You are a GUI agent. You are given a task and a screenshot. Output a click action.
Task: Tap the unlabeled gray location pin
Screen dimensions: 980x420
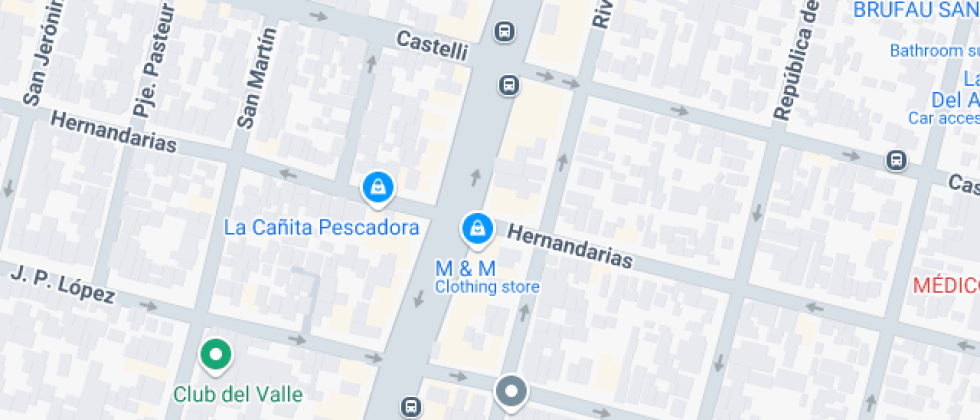tap(512, 392)
